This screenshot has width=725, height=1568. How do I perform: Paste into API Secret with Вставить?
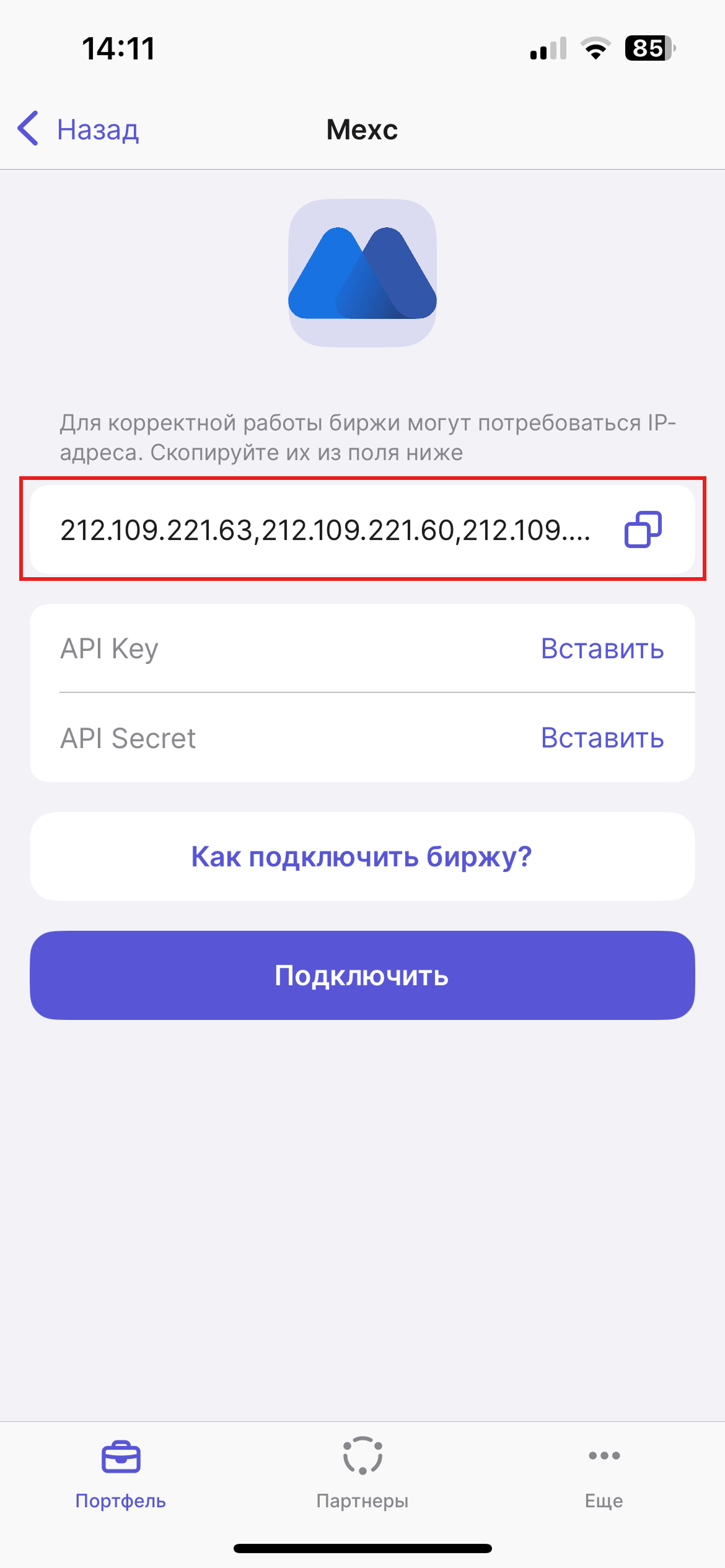click(602, 738)
